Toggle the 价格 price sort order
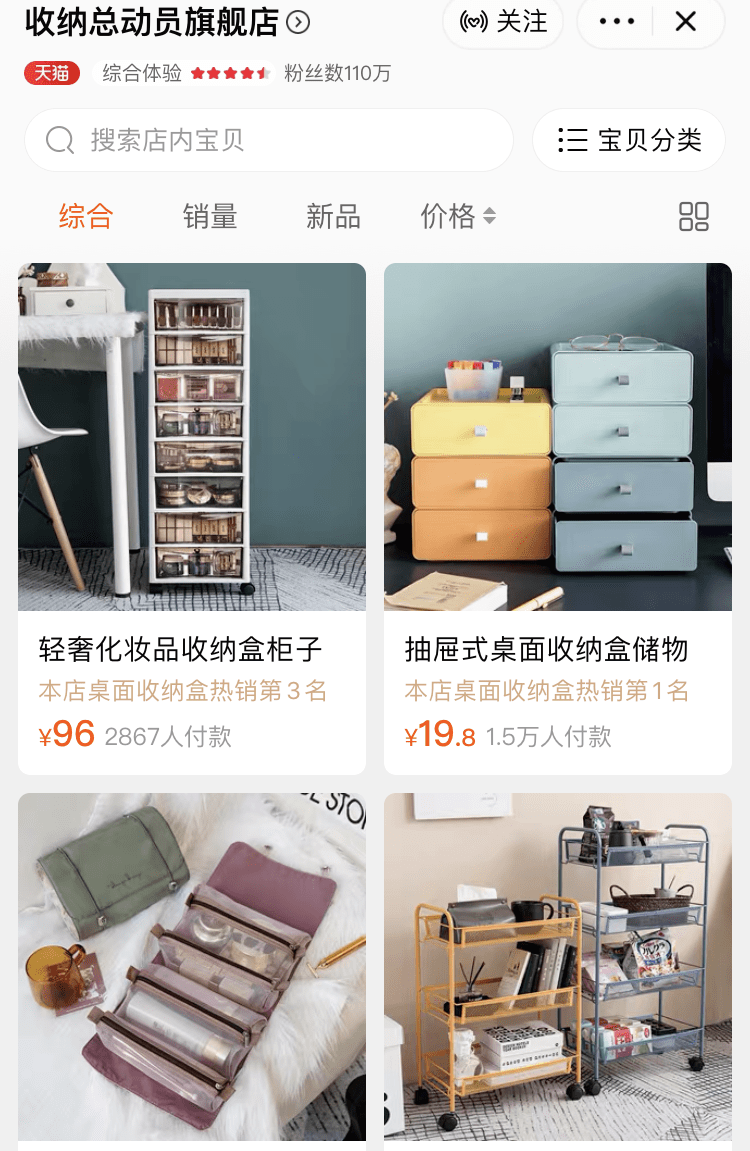Screen dimensions: 750x1151 488,217
